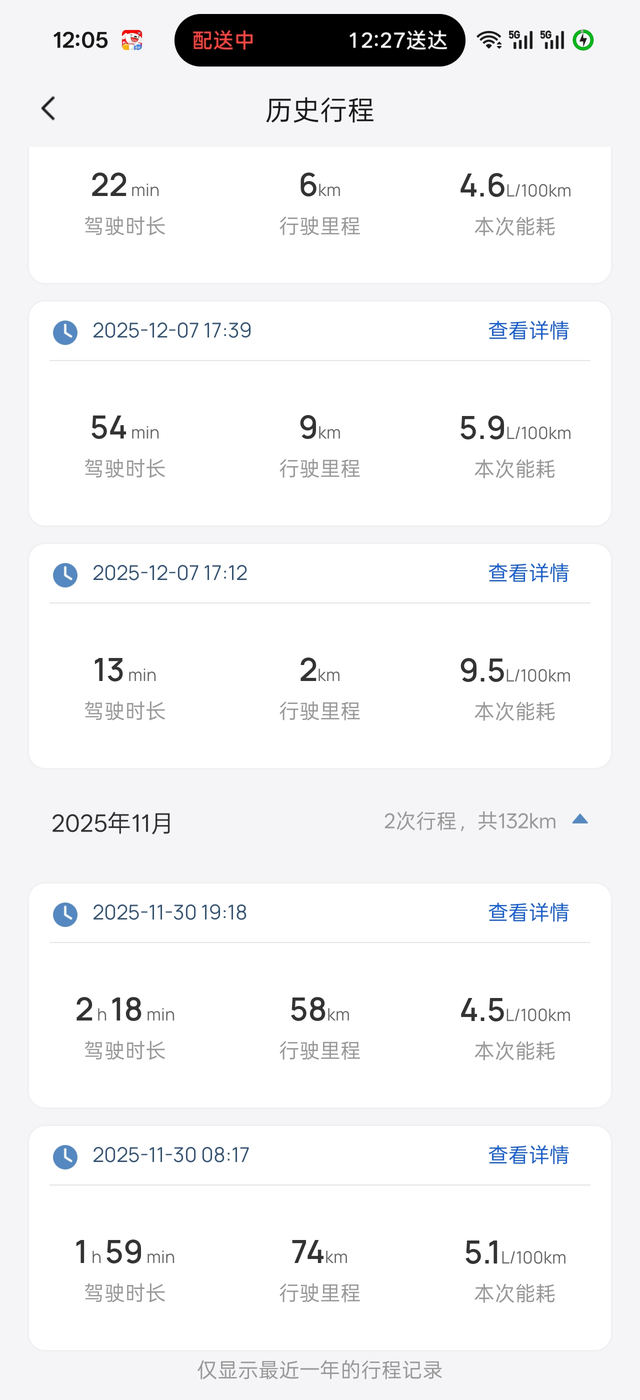Open 查看详情 for 2025-12-07 17:12 trip

coord(528,573)
